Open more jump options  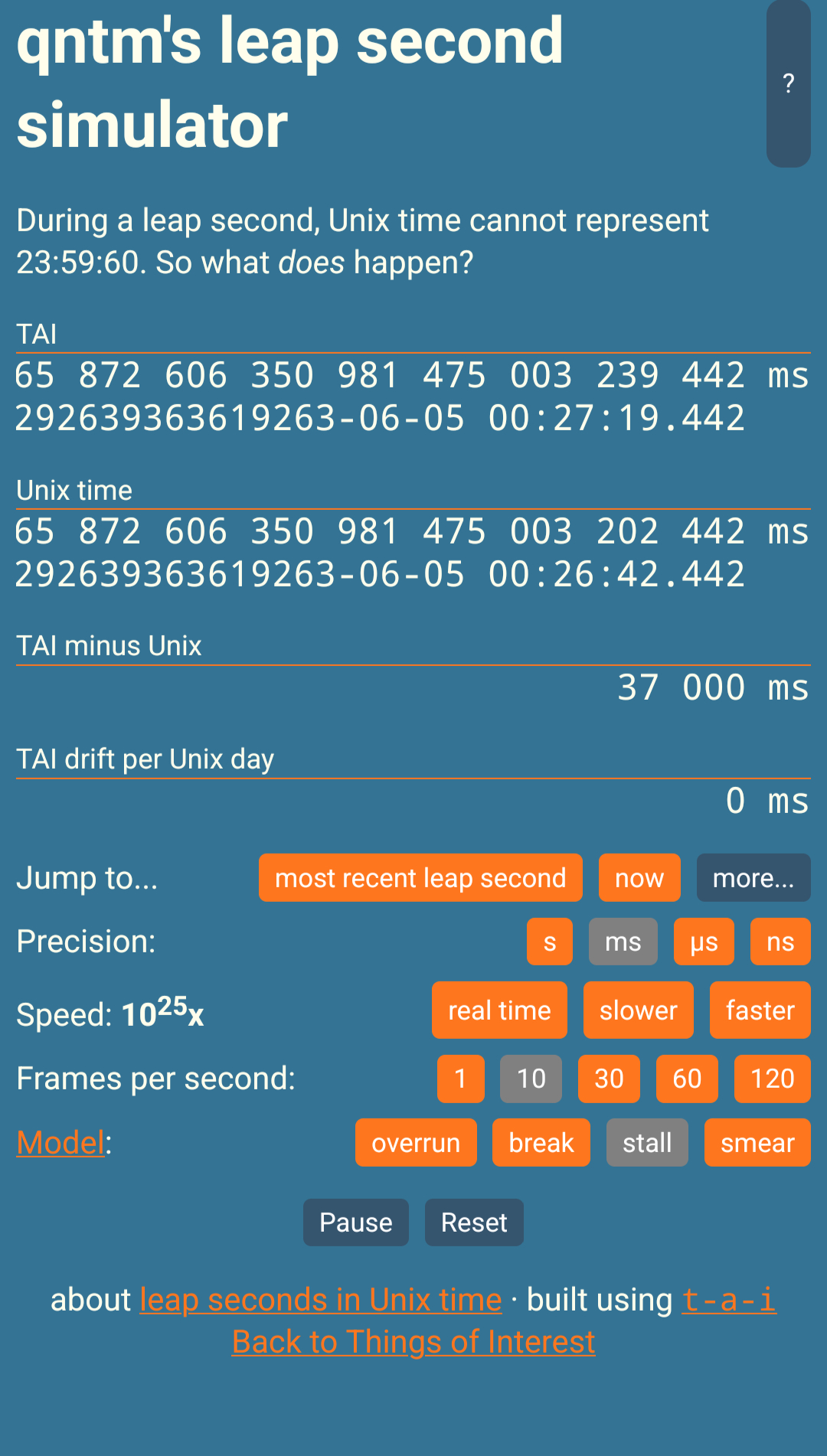click(753, 878)
